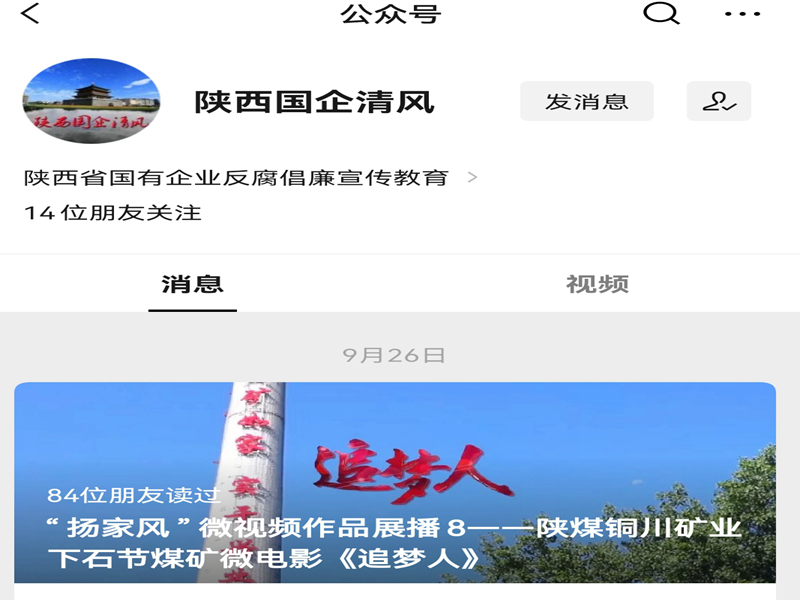800x600 pixels.
Task: Open search in this official account
Action: (661, 14)
